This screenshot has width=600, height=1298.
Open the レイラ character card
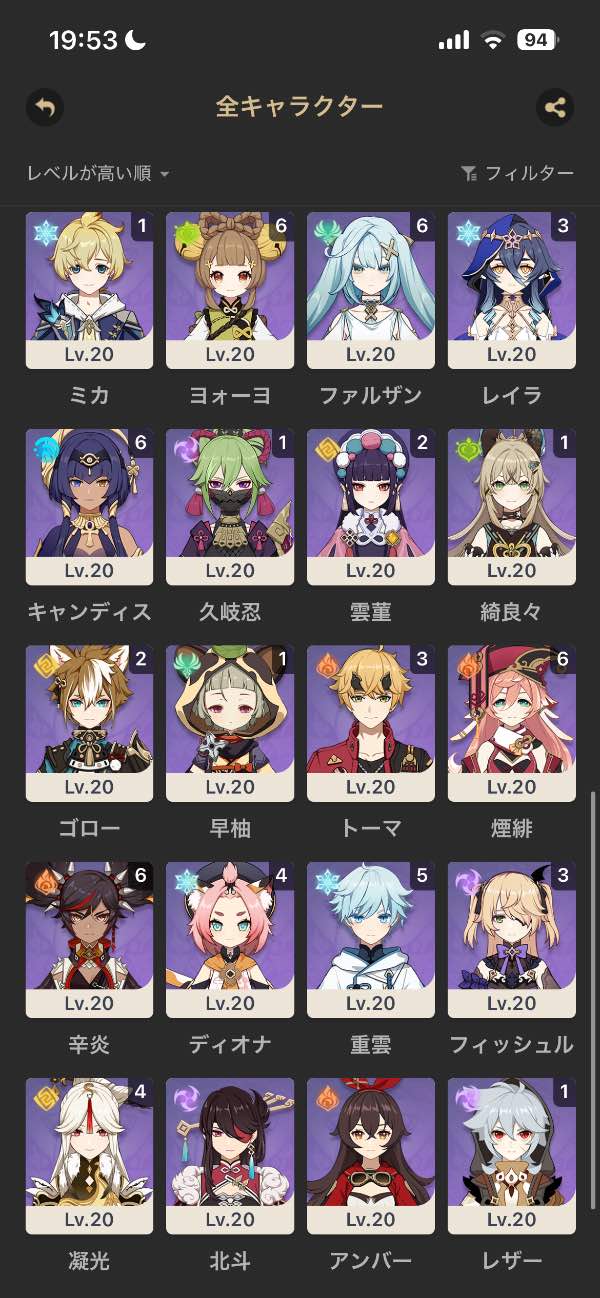(512, 290)
